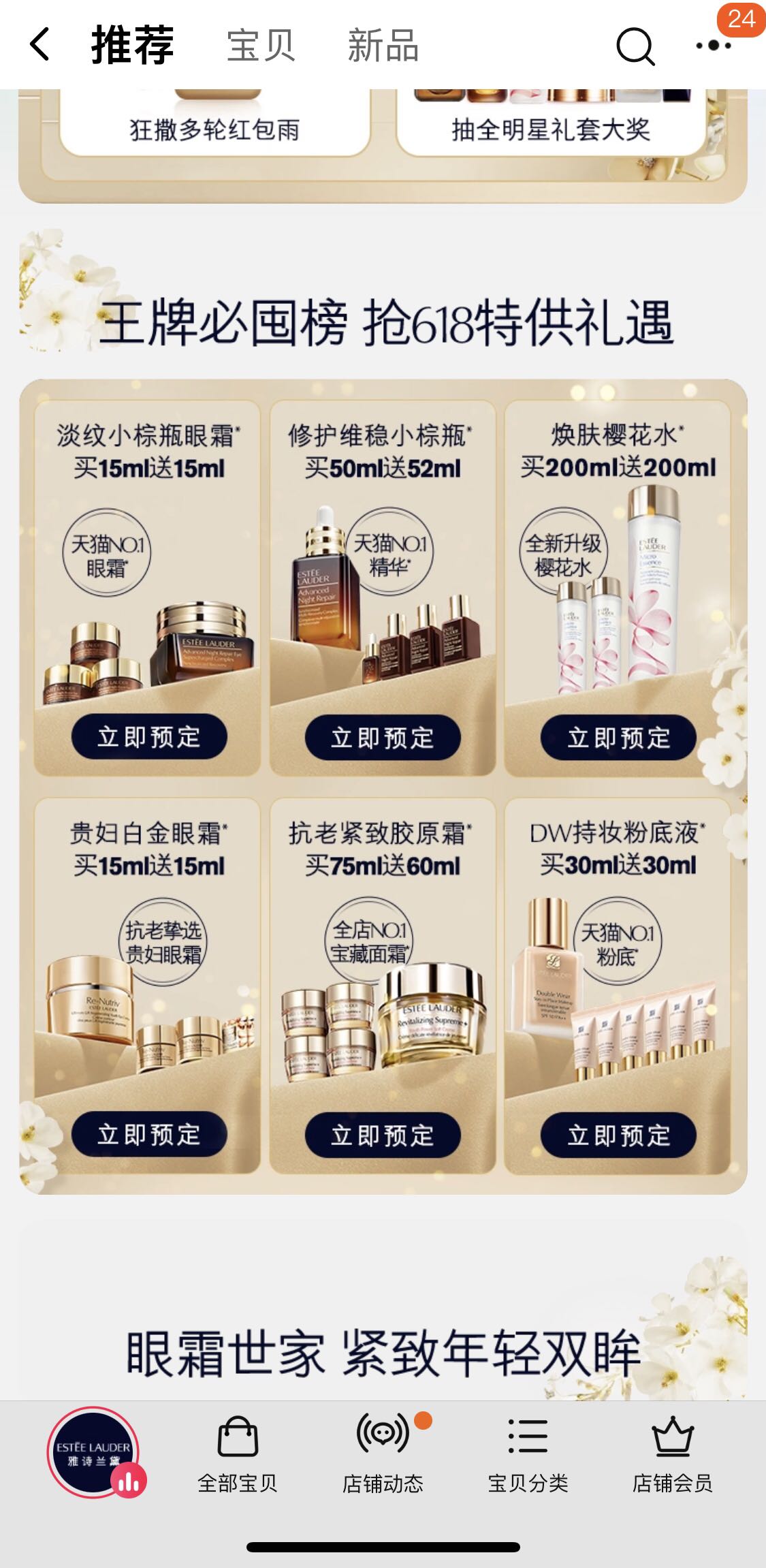Reserve the DW持妆粉底液 foundation
766x1568 pixels.
618,1135
